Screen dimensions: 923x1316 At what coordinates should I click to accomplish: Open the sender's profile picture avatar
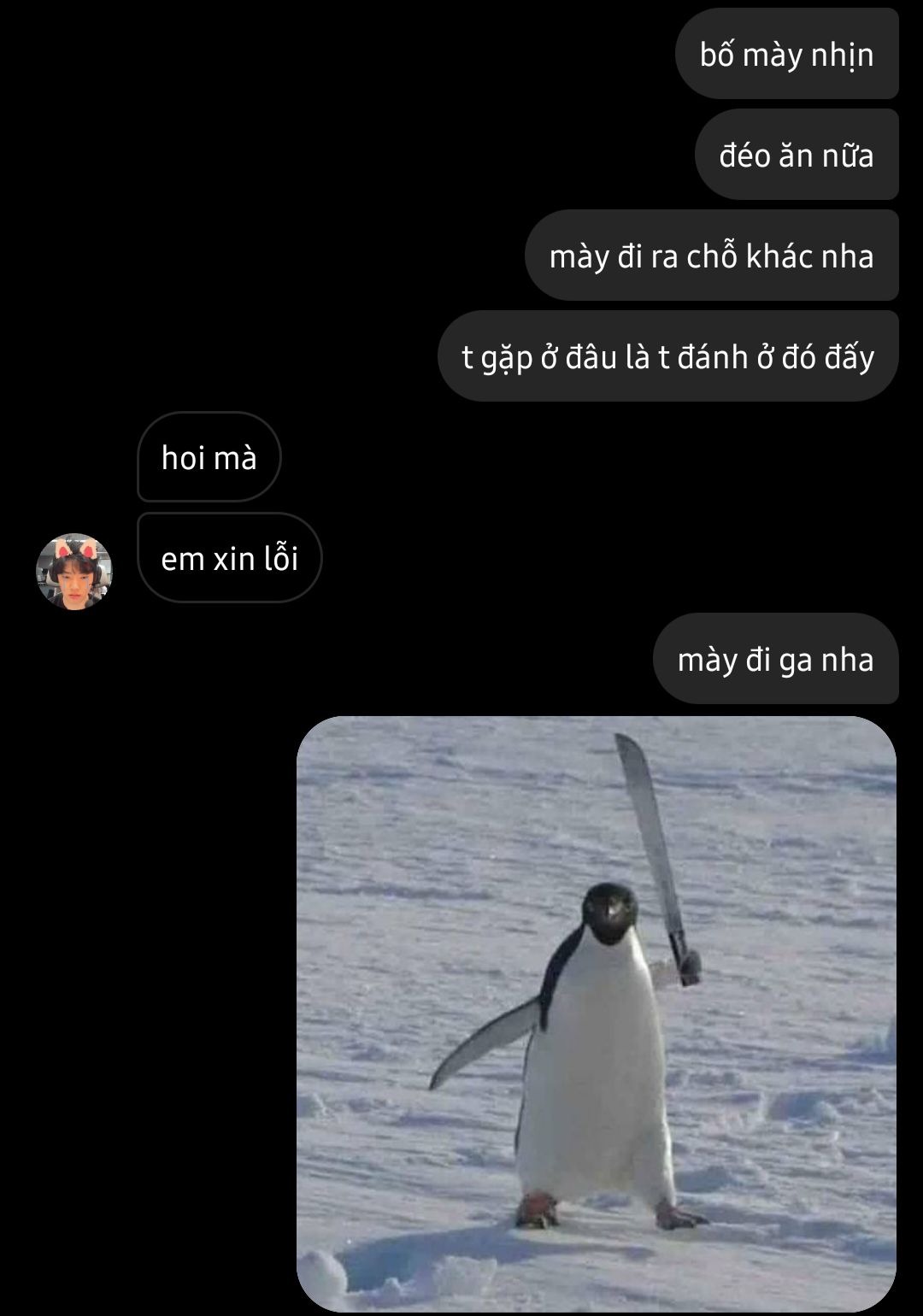(74, 572)
